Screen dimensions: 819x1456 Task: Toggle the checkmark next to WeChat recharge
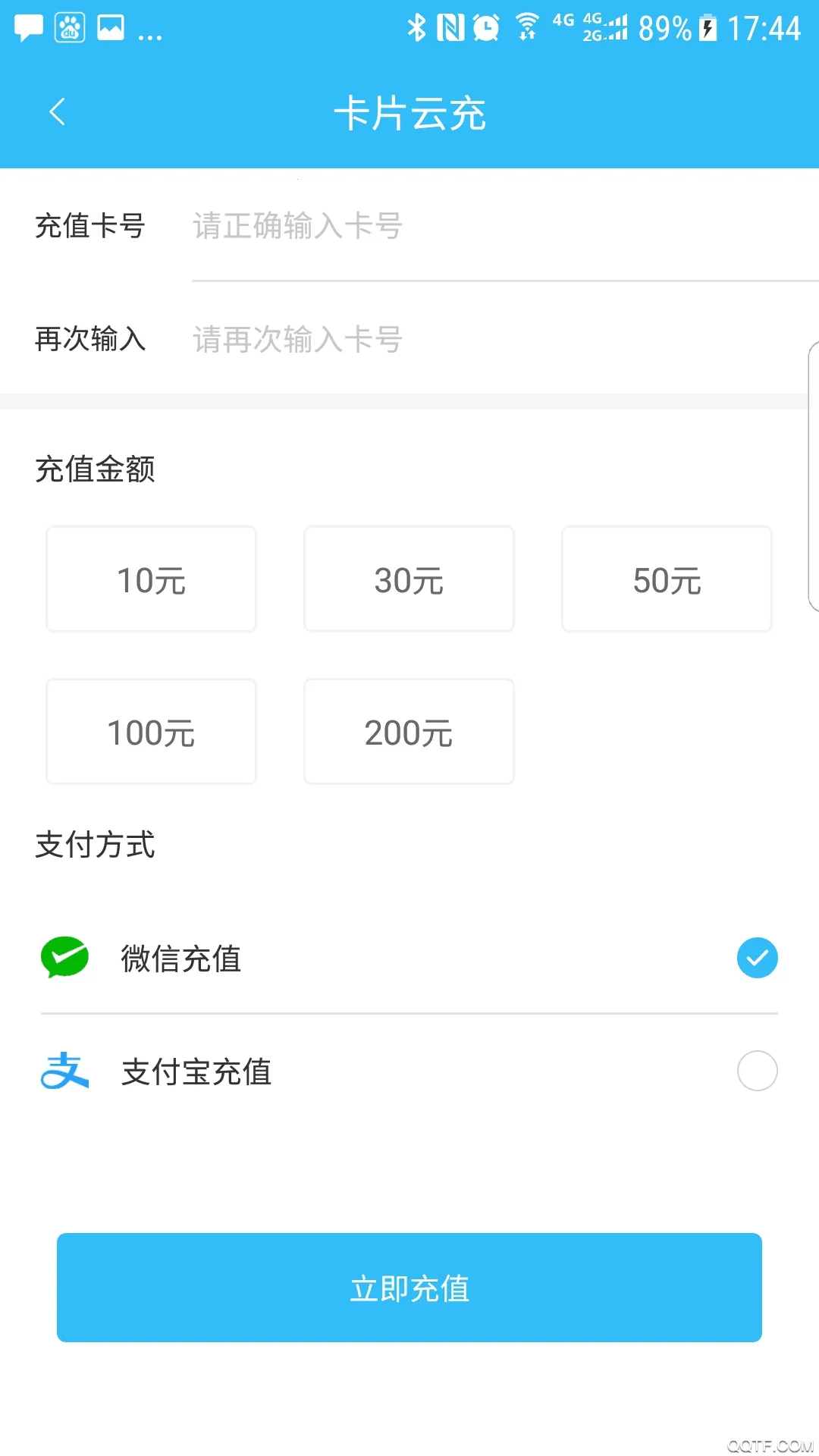[x=756, y=958]
